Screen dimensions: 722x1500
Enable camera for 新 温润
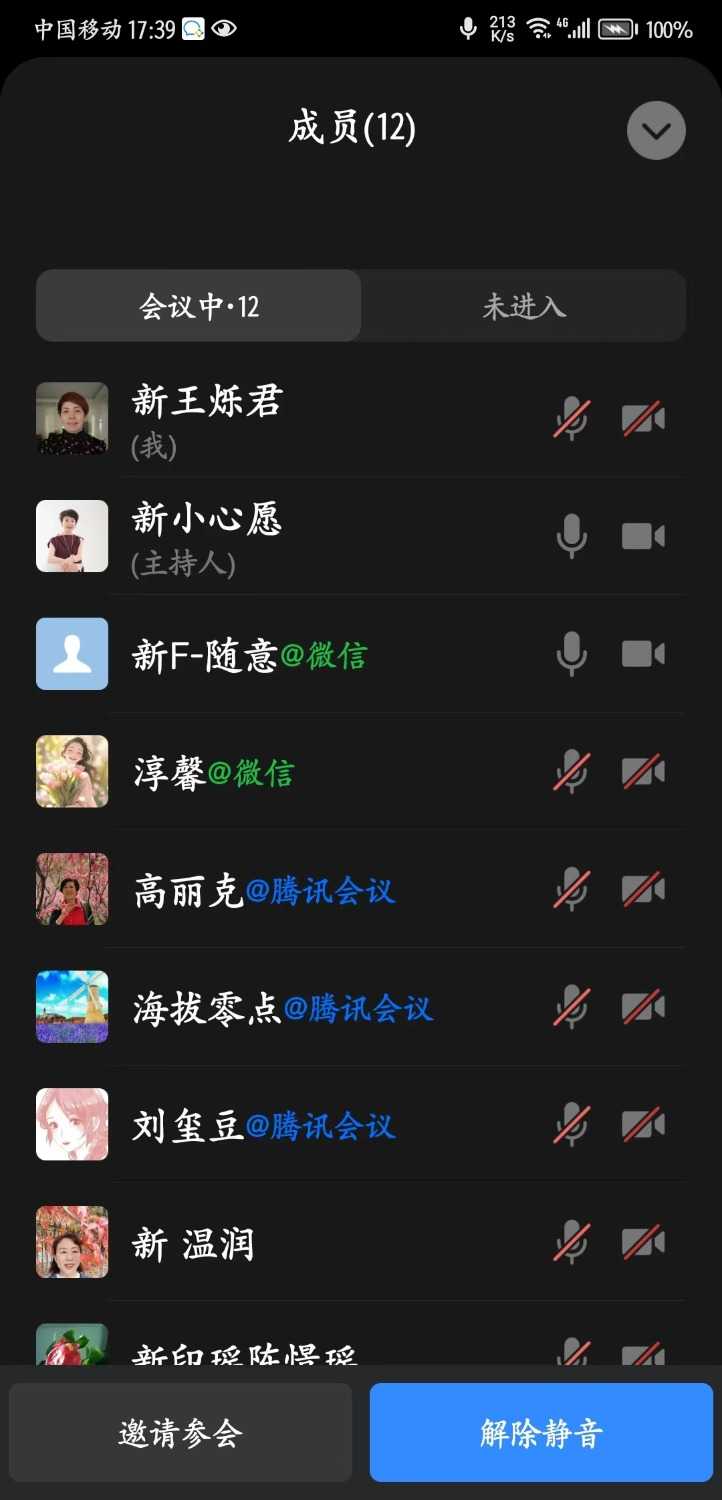(643, 1242)
